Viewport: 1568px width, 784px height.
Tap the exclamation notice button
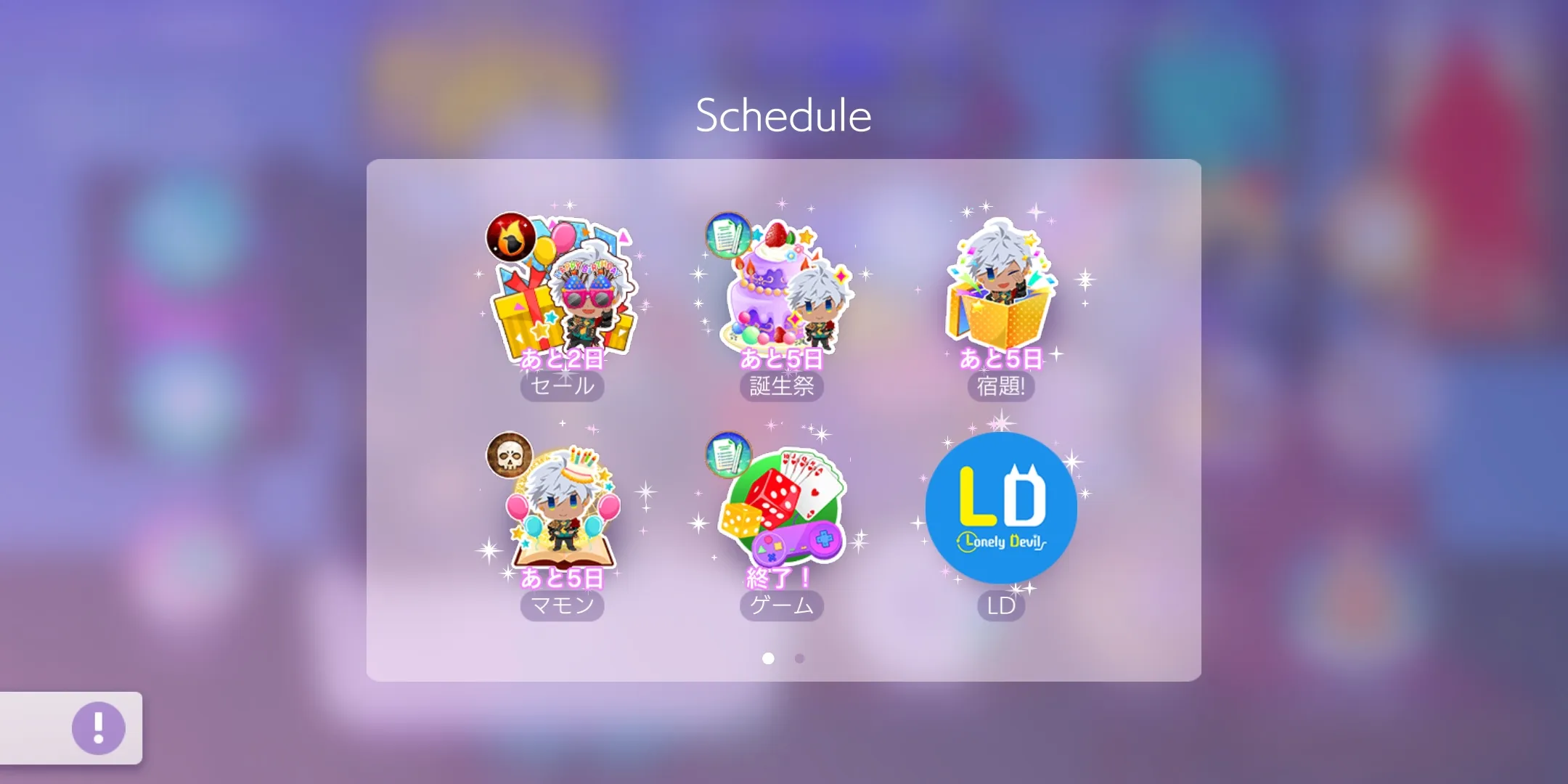pos(99,727)
